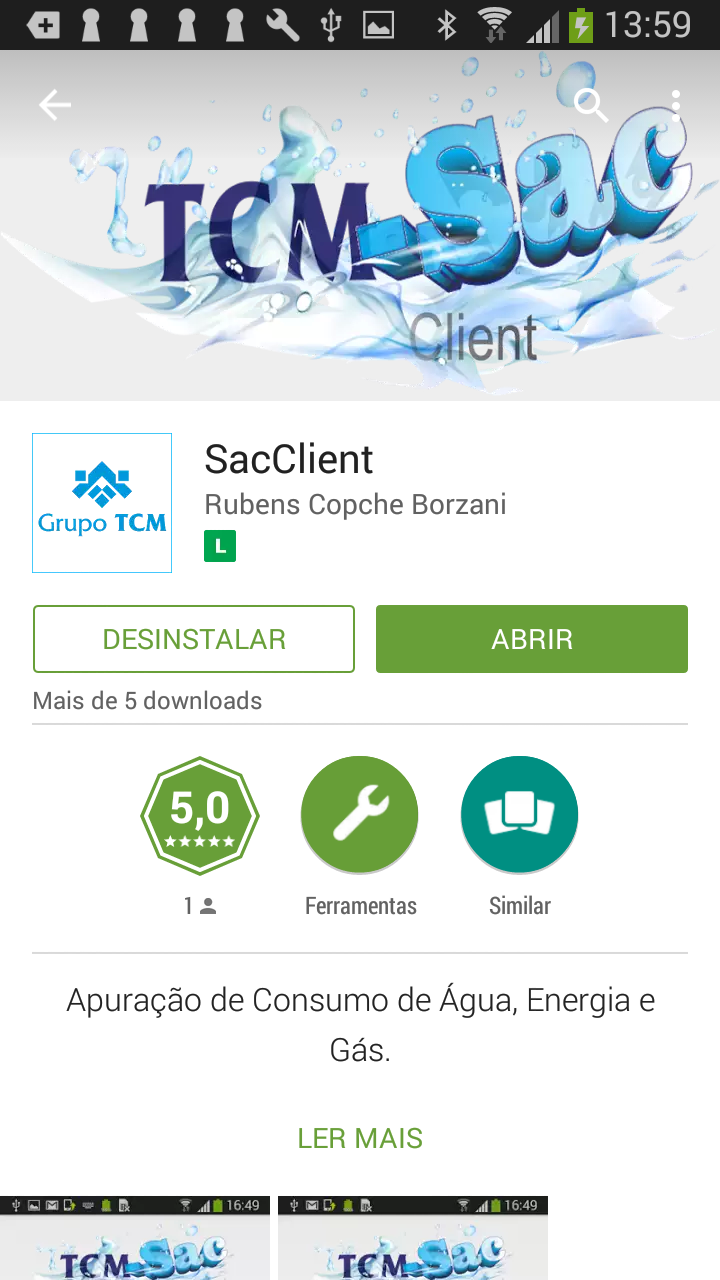Open the 5,0 rating badge
This screenshot has height=1280, width=720.
200,816
